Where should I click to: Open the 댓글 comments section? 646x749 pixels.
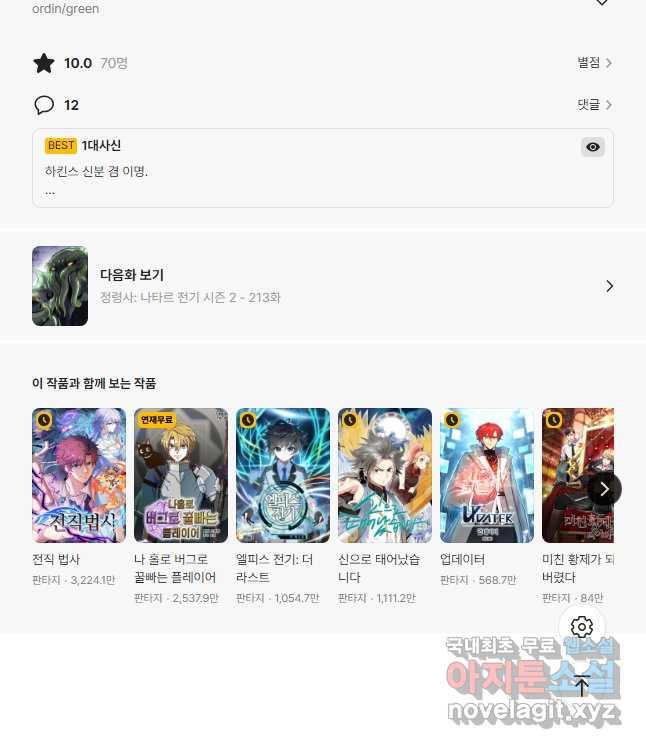pyautogui.click(x=594, y=105)
